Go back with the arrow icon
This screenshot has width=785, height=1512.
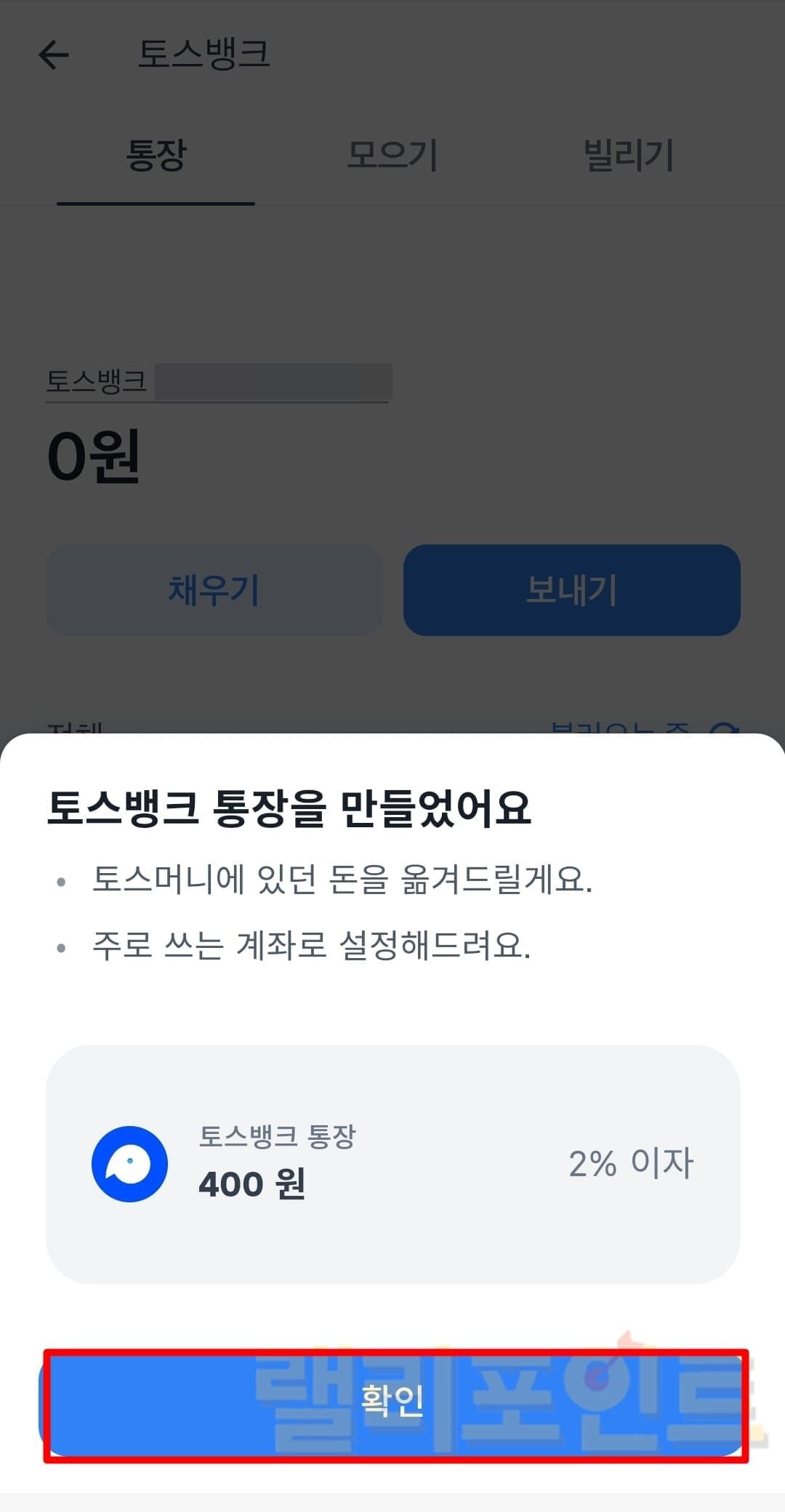point(54,55)
